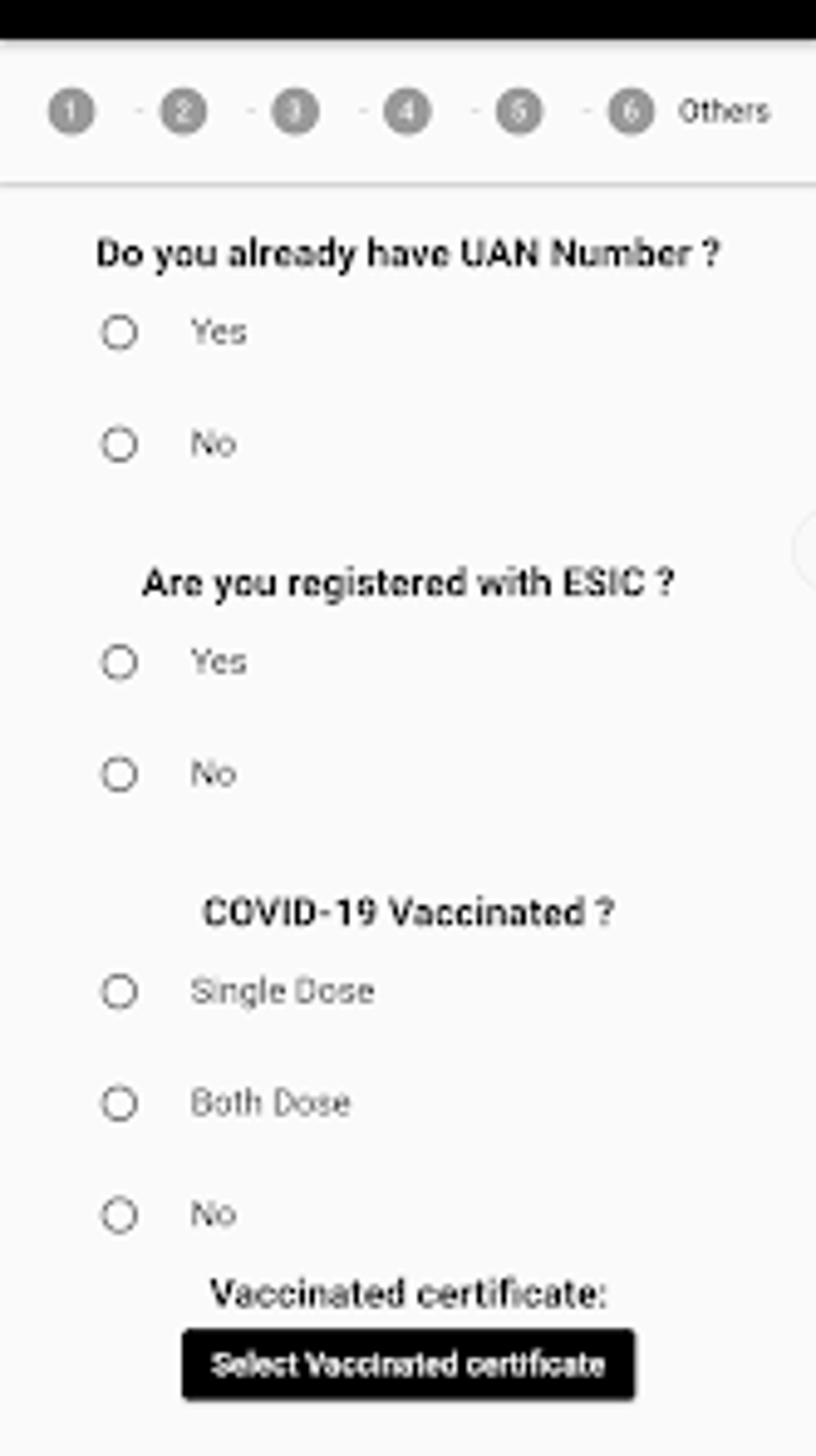
Task: Go to step 1 in stepper
Action: (x=72, y=111)
